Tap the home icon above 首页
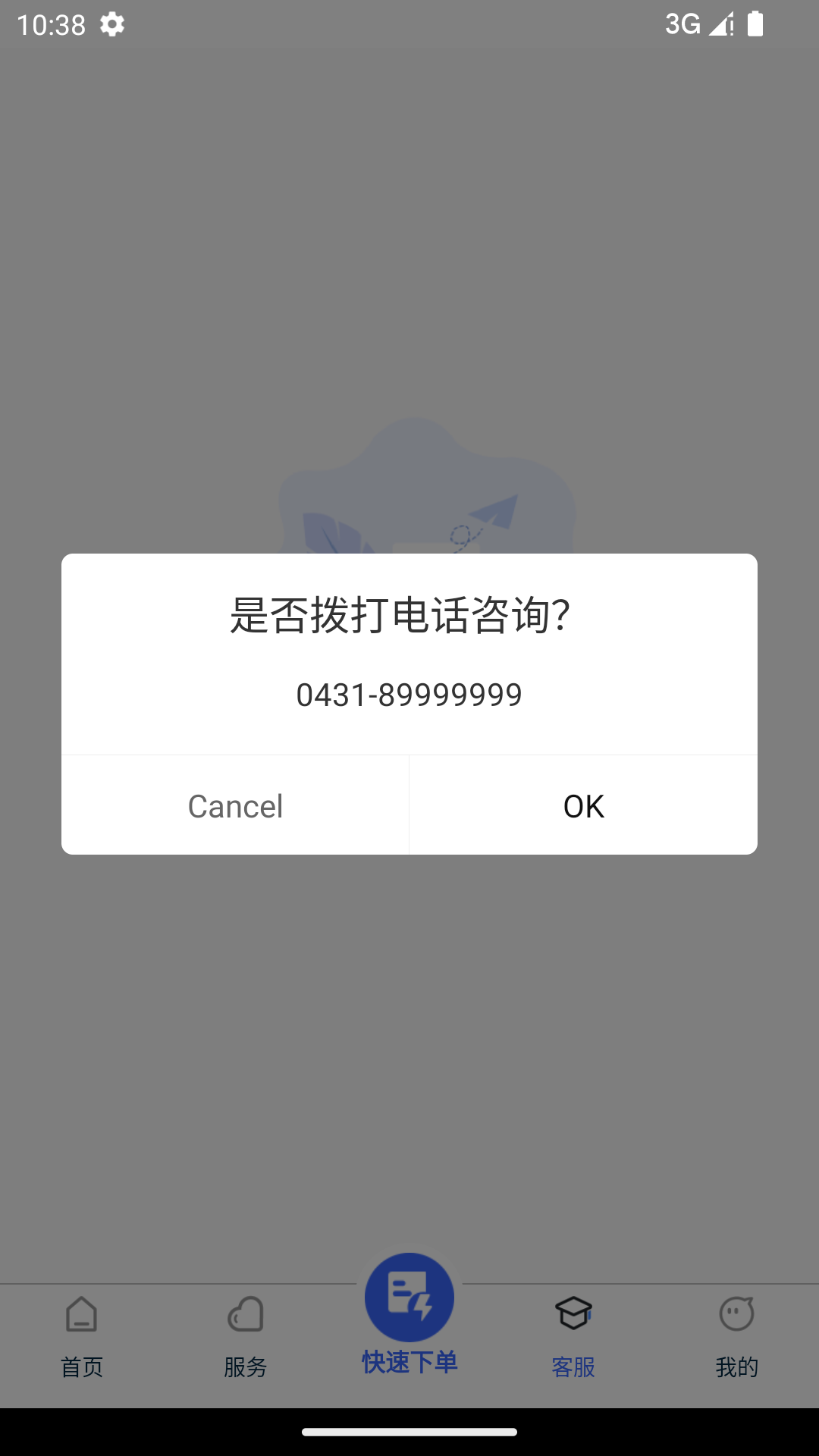 tap(81, 1314)
